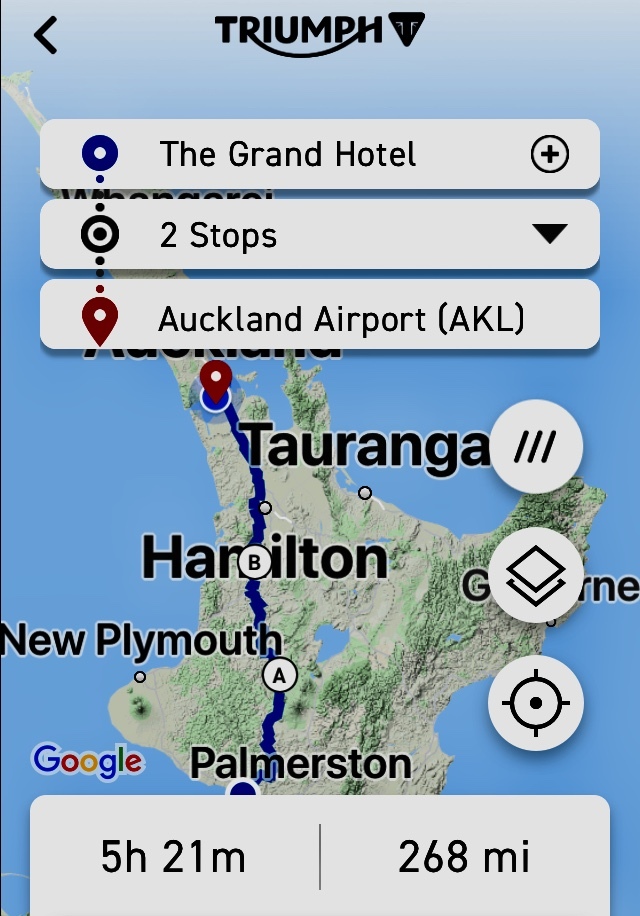Select waypoint marker A on the route
The width and height of the screenshot is (640, 916).
pyautogui.click(x=279, y=676)
